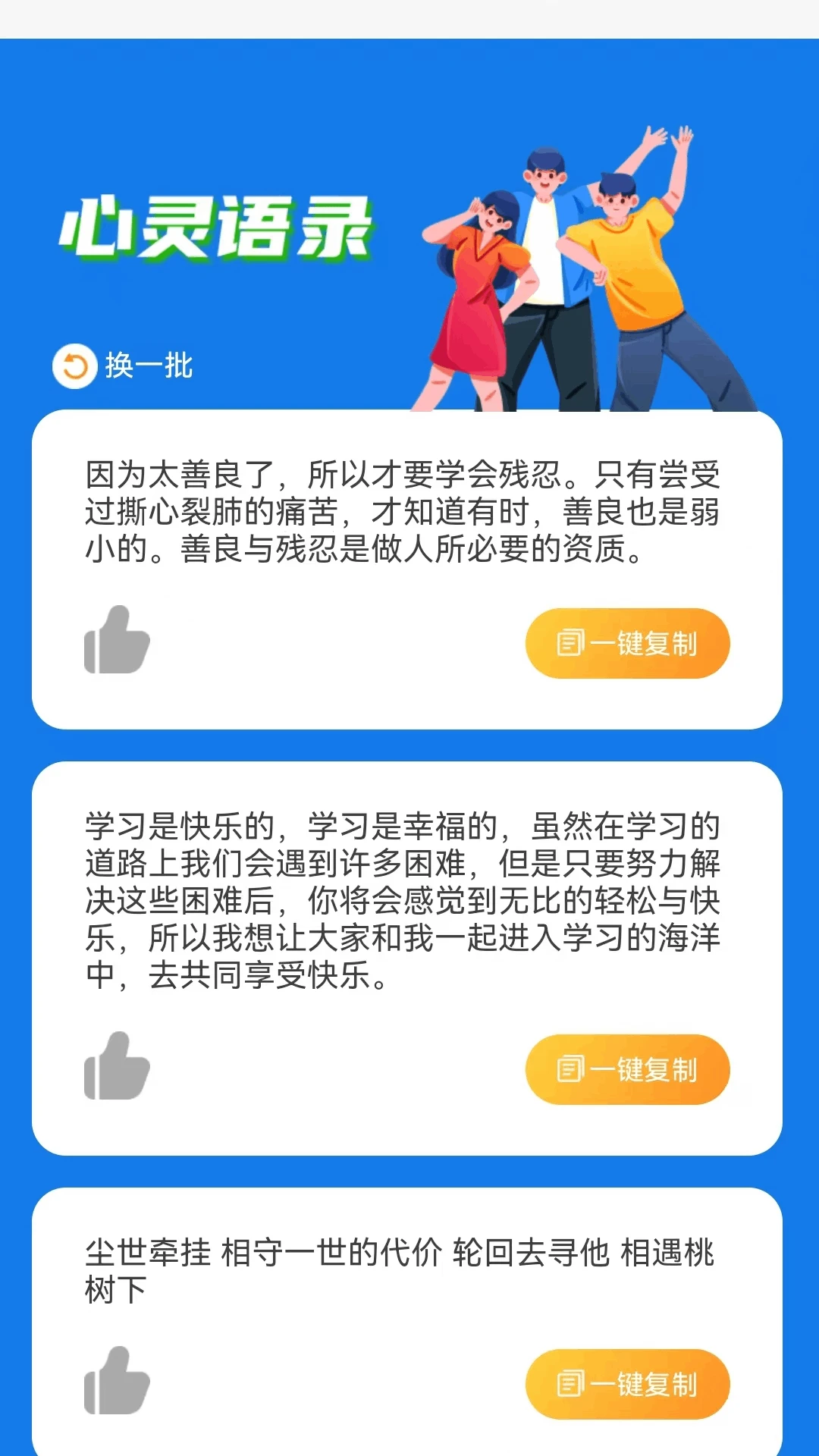Click the copy icon on the learning quote's copy button
819x1456 pixels.
(571, 1068)
